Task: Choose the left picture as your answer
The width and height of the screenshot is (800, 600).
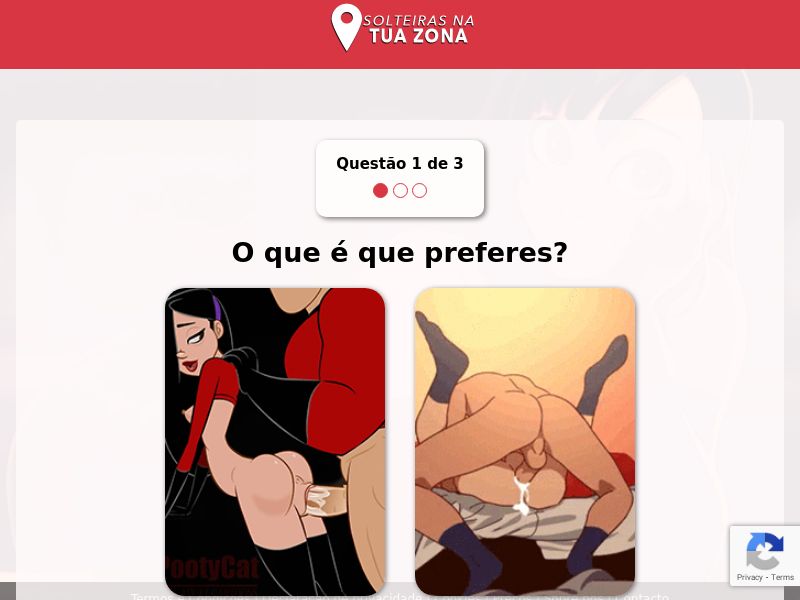Action: coord(275,441)
